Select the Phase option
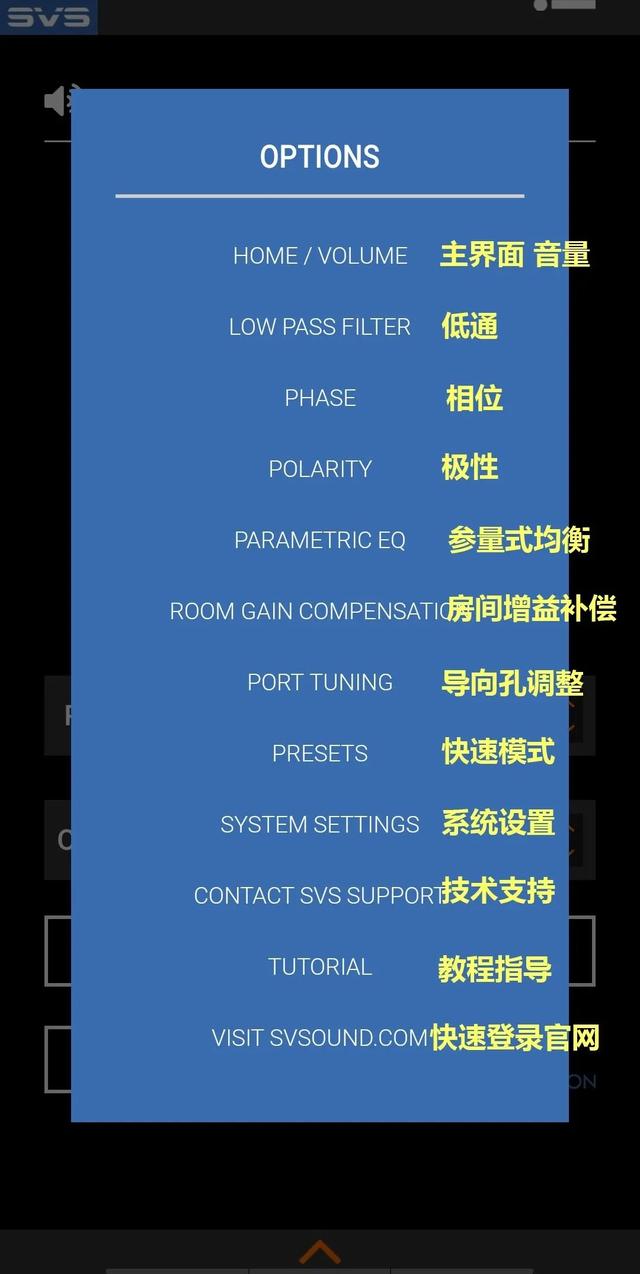Image resolution: width=640 pixels, height=1274 pixels. pyautogui.click(x=320, y=398)
